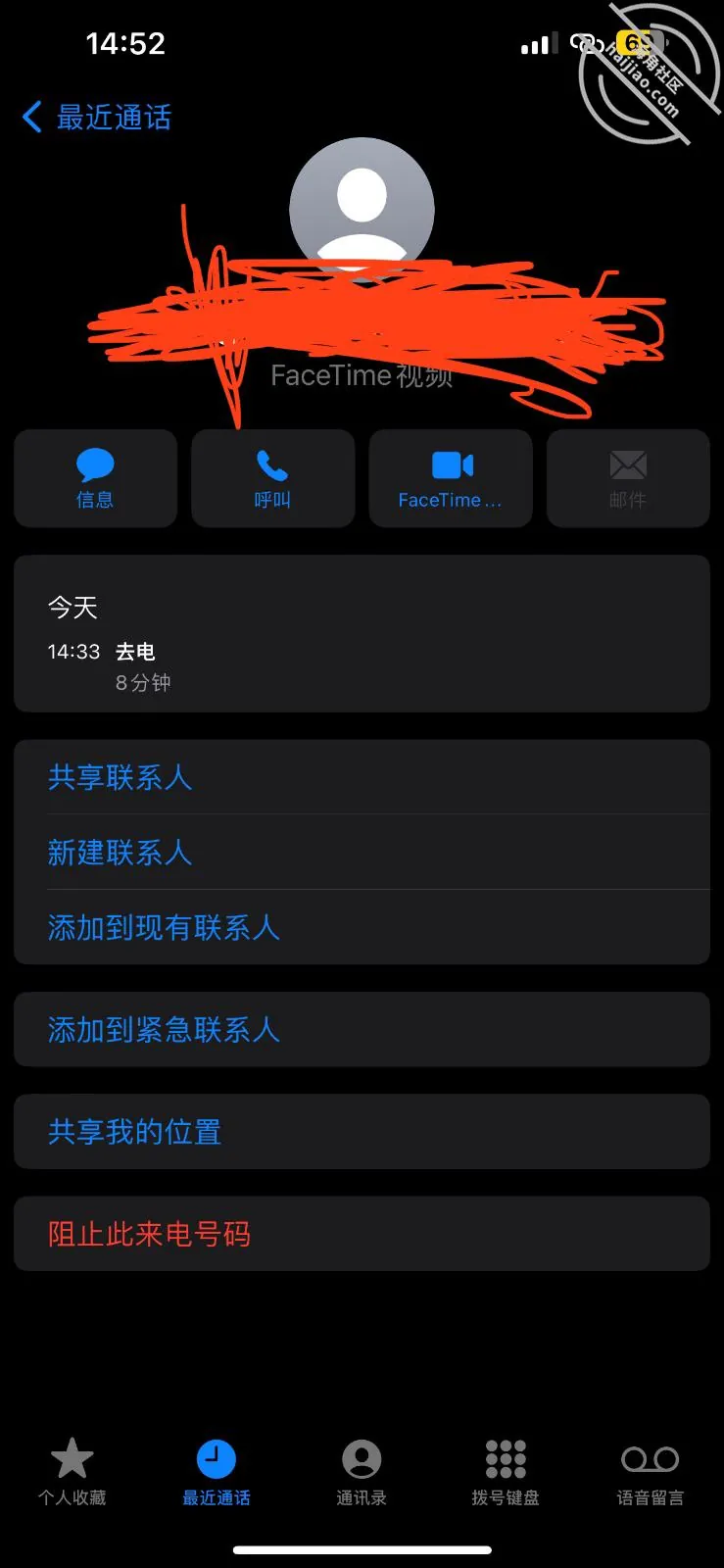Tap the 呼叫 call button

[272, 478]
